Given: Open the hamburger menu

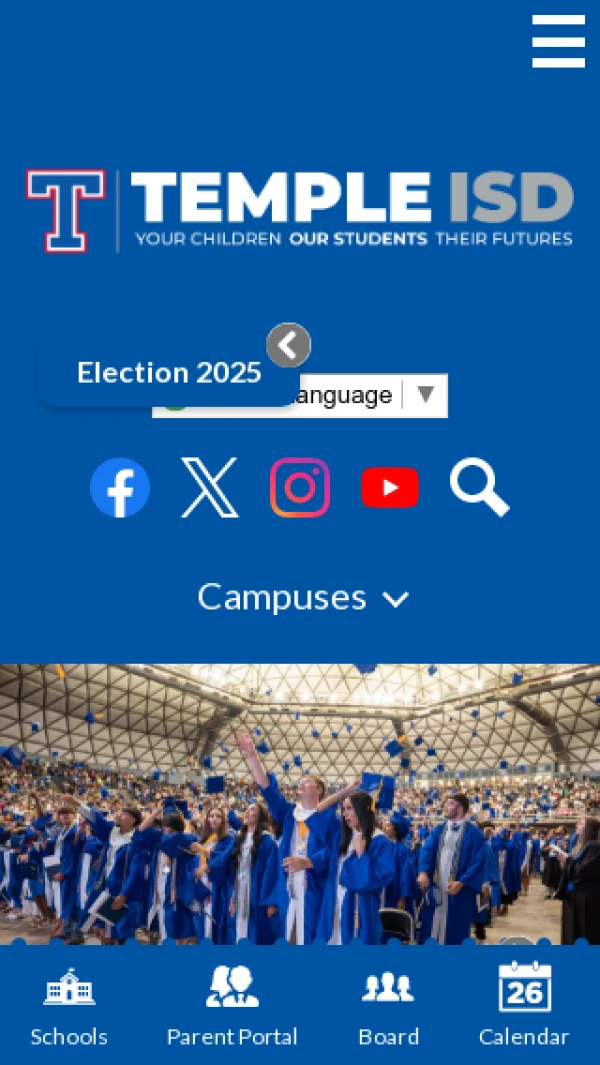Looking at the screenshot, I should (558, 42).
